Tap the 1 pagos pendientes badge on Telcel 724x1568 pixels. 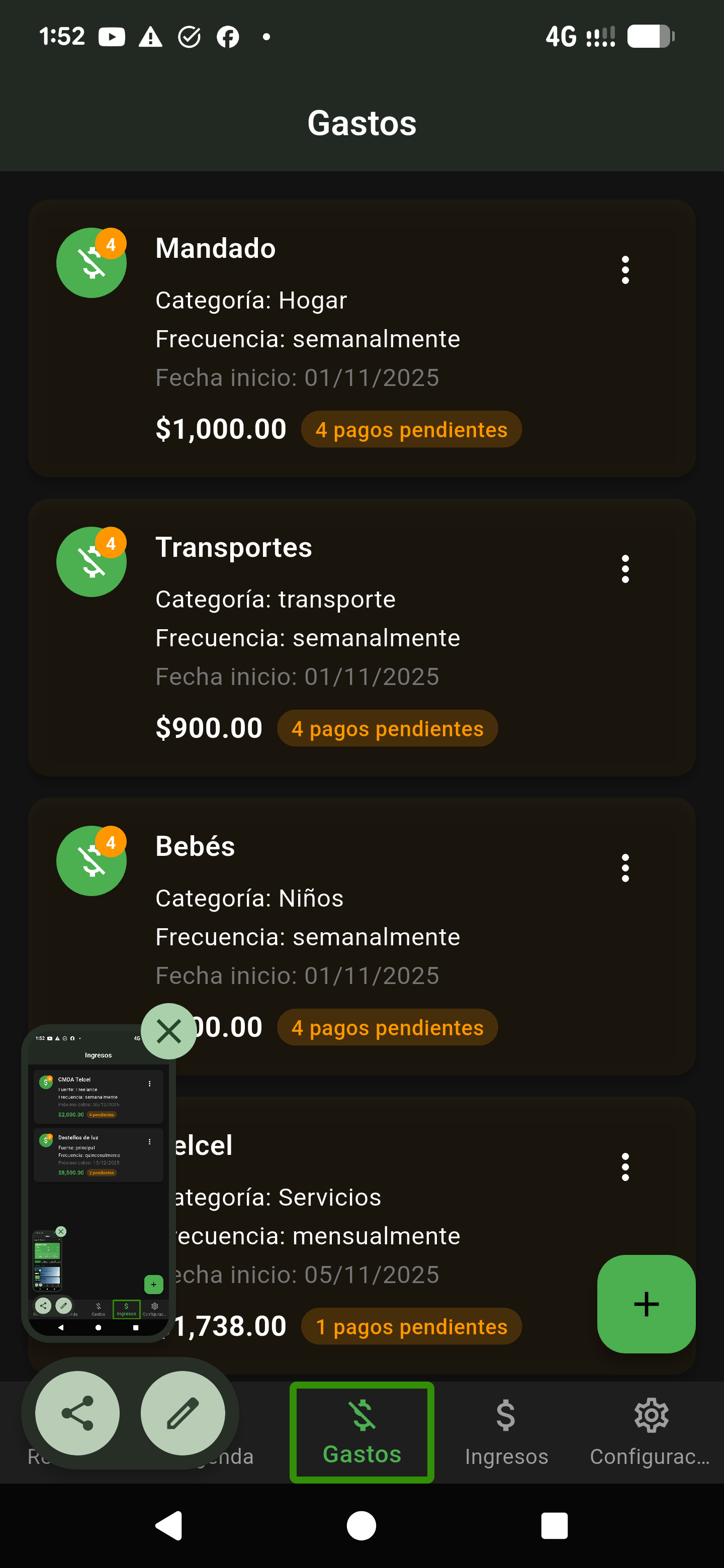[x=410, y=1326]
